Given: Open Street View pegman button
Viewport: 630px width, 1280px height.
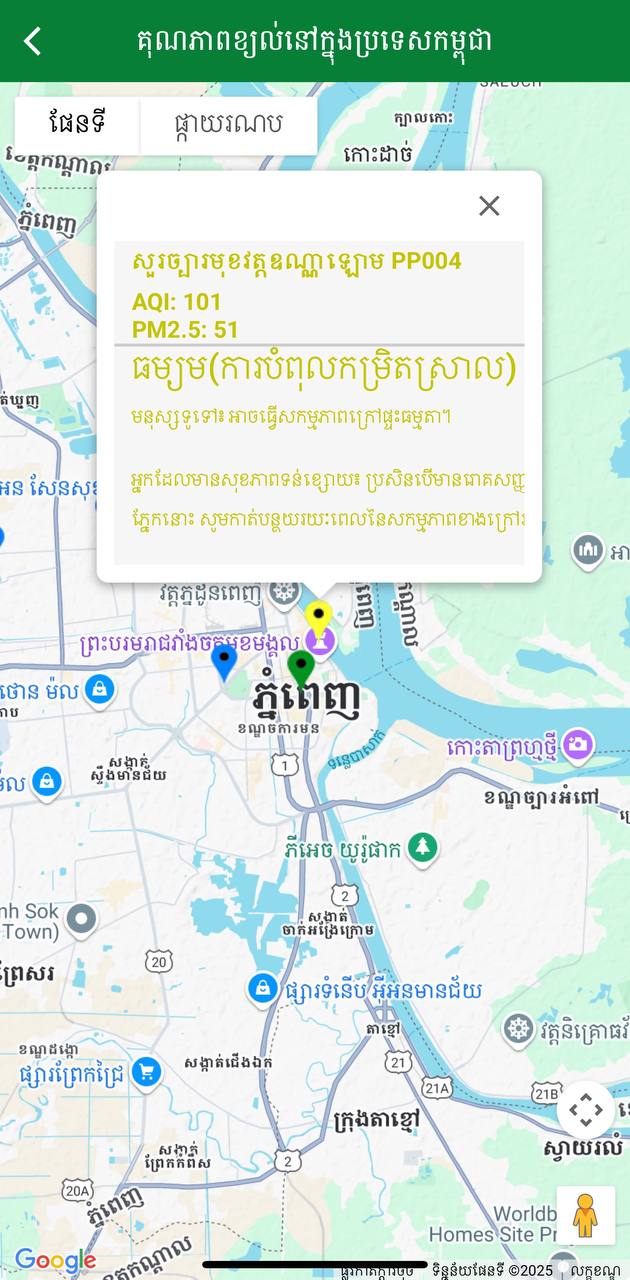Looking at the screenshot, I should tap(585, 1214).
